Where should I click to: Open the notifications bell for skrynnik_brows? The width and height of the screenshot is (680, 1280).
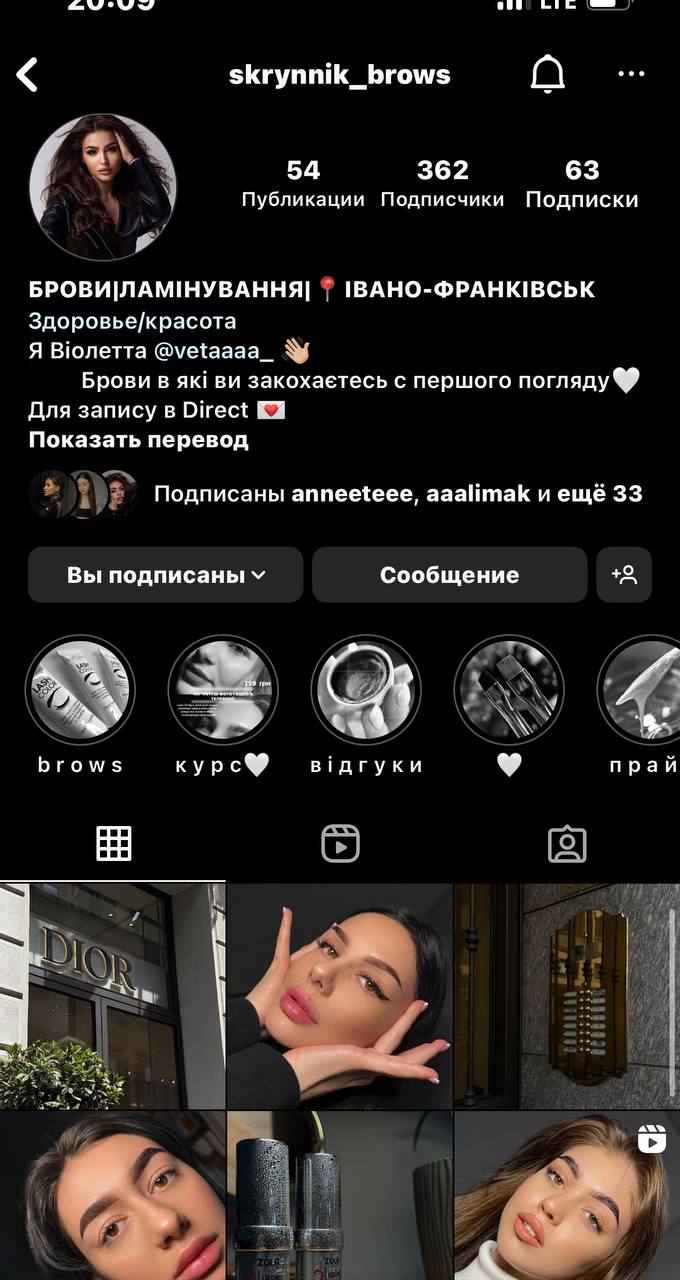click(547, 74)
